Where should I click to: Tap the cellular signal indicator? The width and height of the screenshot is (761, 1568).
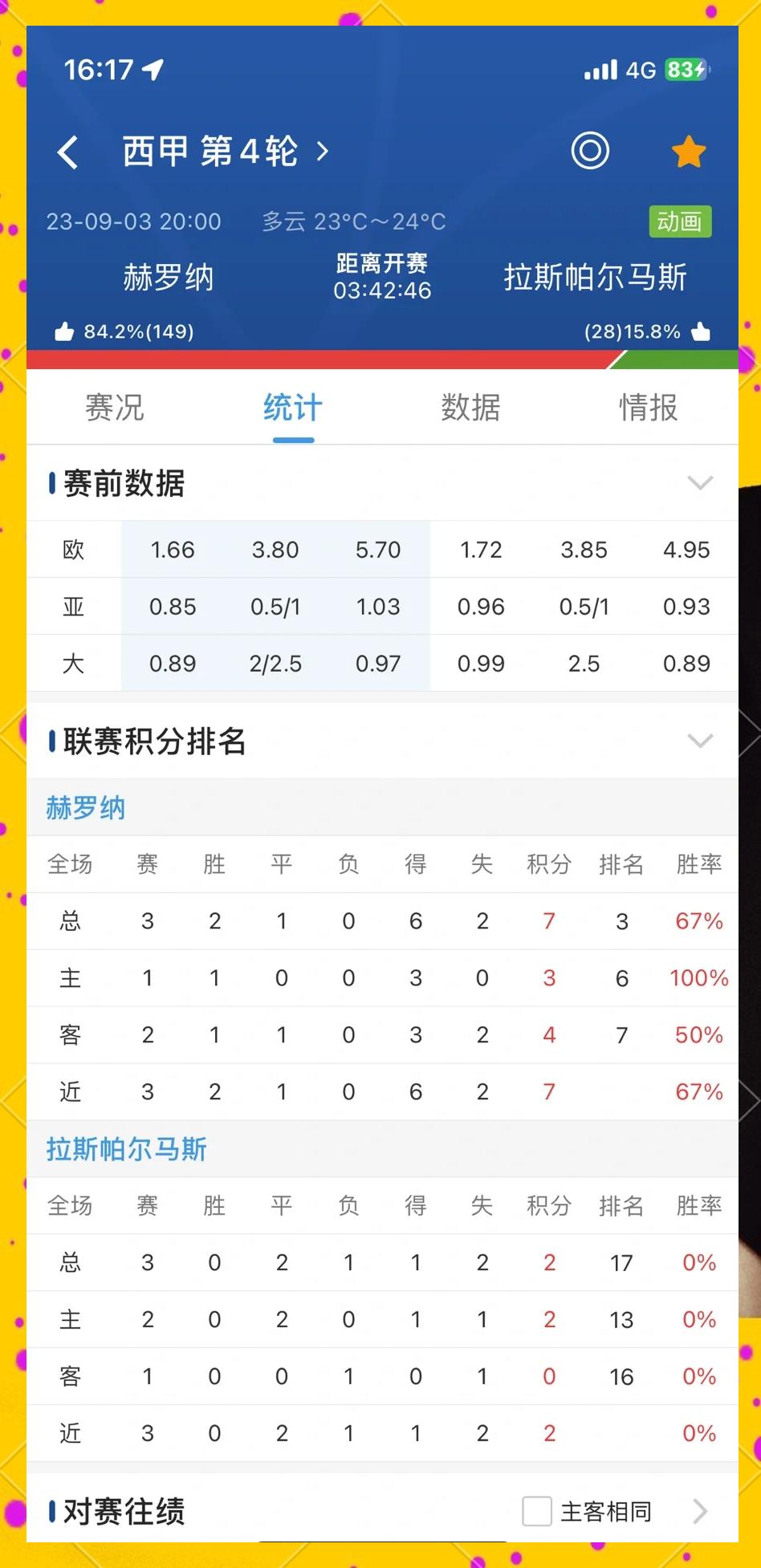[601, 70]
